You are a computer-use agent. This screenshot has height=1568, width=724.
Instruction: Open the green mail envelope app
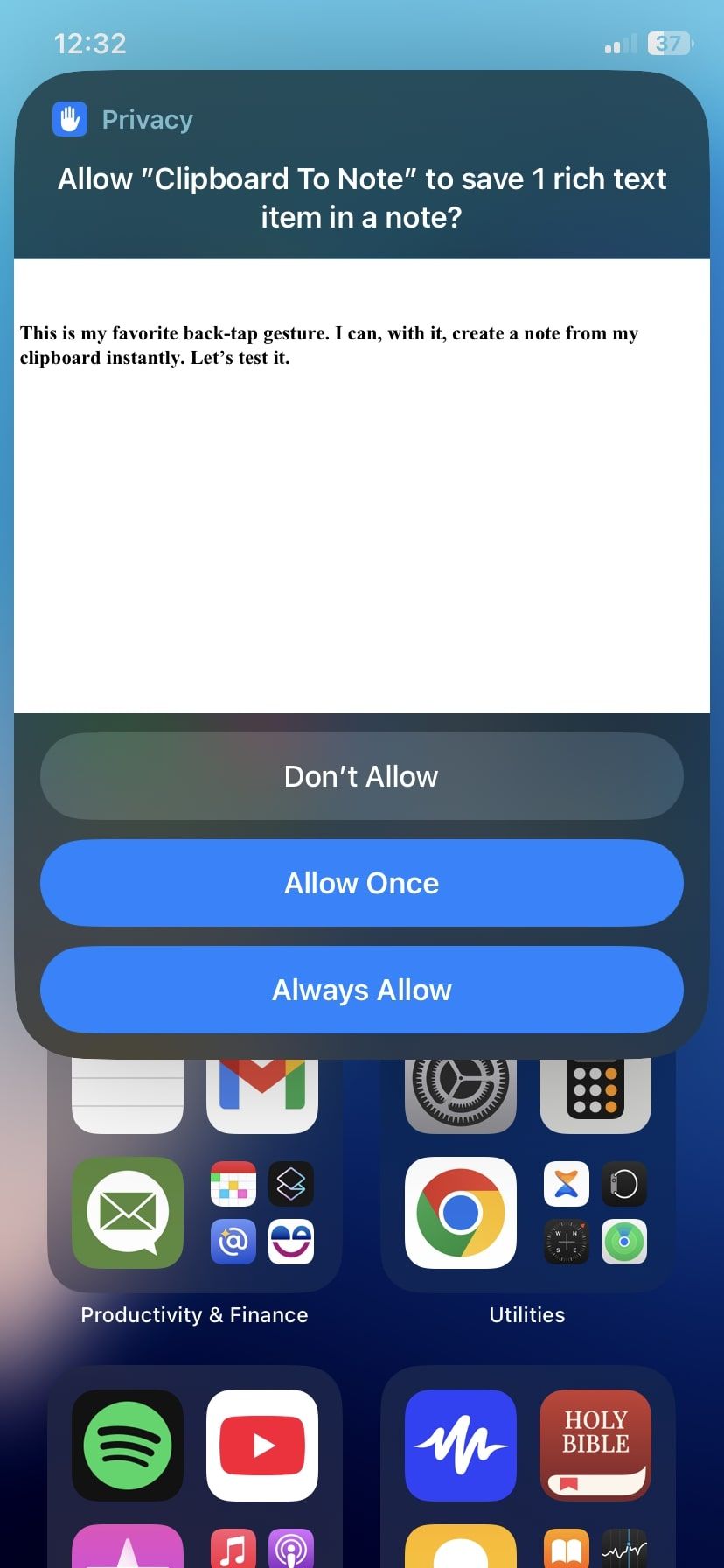128,1213
